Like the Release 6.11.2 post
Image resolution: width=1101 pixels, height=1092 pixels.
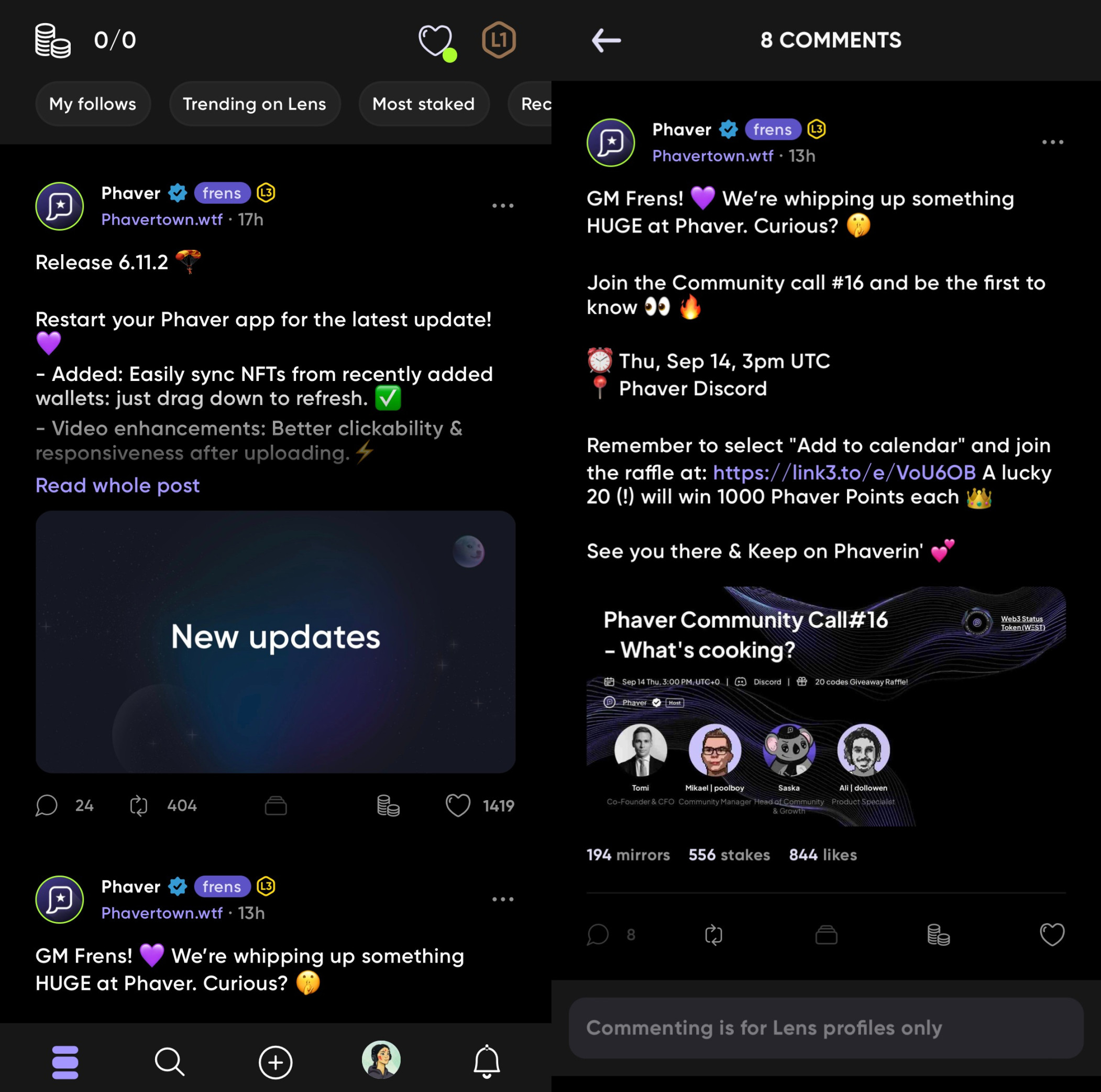coord(458,806)
